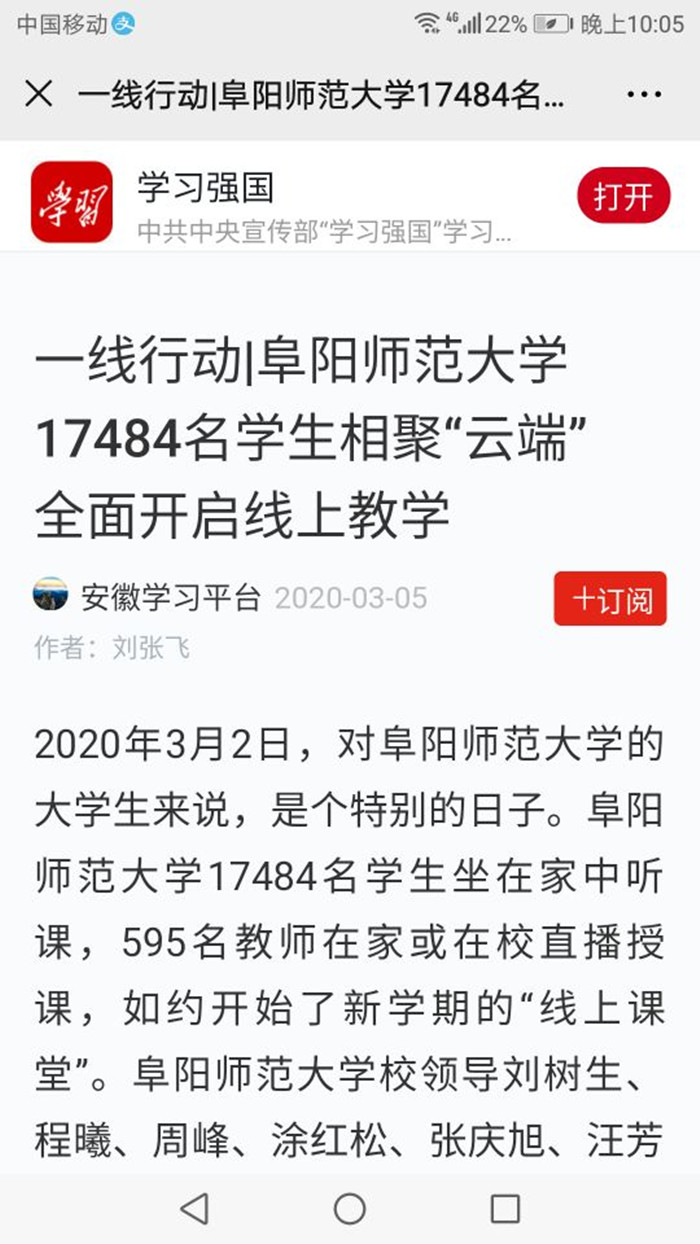Open the 安徽学习平台 publisher profile
Viewport: 700px width, 1244px height.
point(170,598)
